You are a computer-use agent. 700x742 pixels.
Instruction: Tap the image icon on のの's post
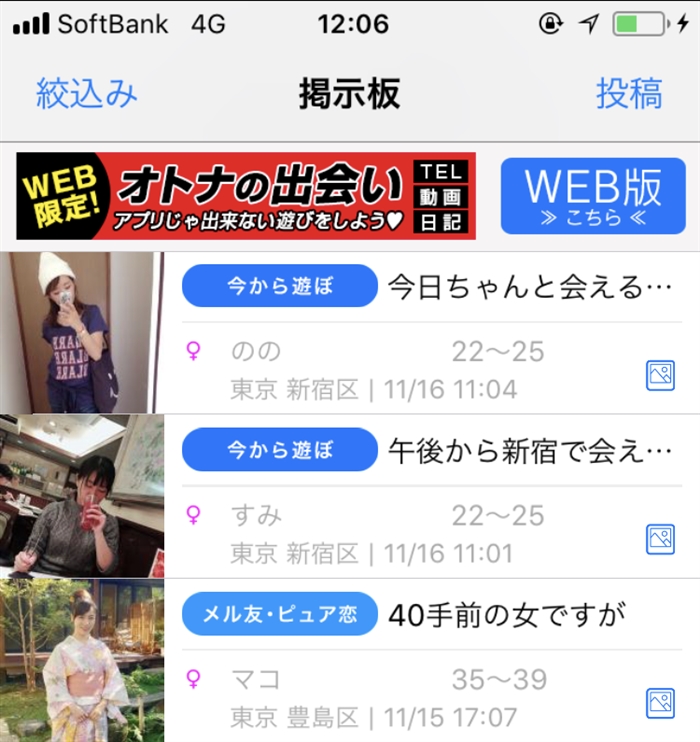661,375
